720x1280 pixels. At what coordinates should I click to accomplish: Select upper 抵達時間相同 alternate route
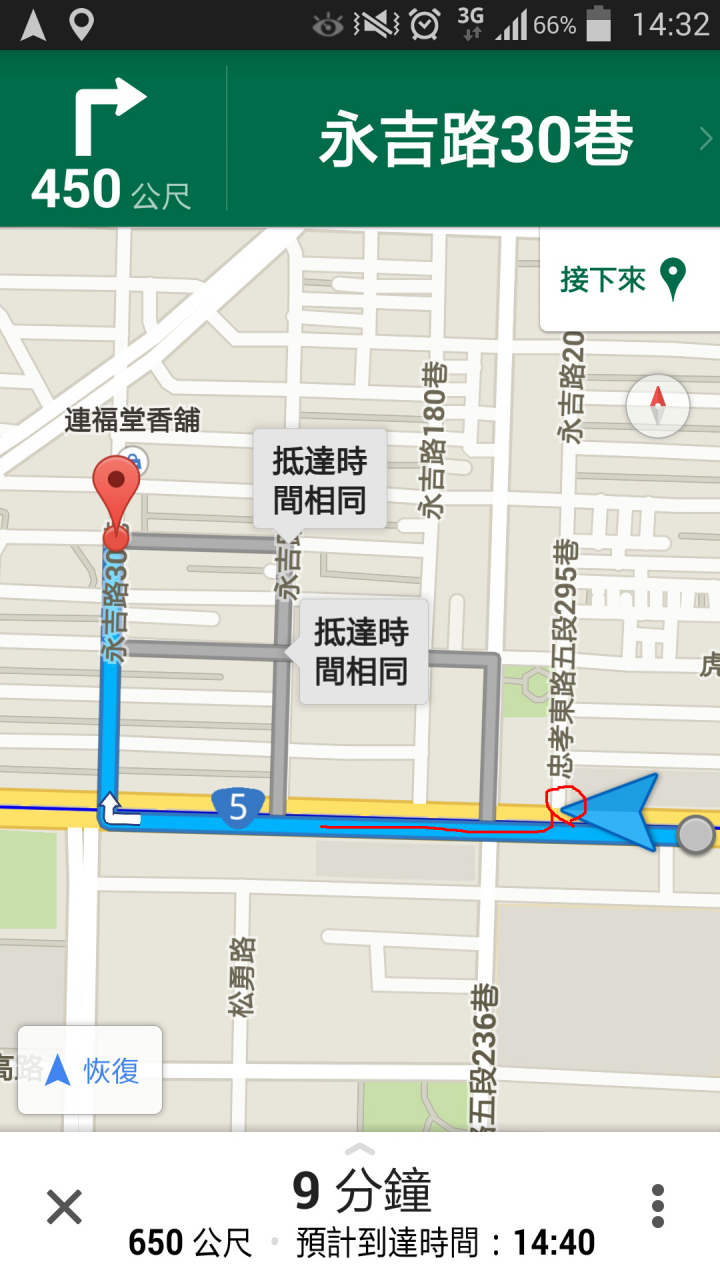point(319,480)
